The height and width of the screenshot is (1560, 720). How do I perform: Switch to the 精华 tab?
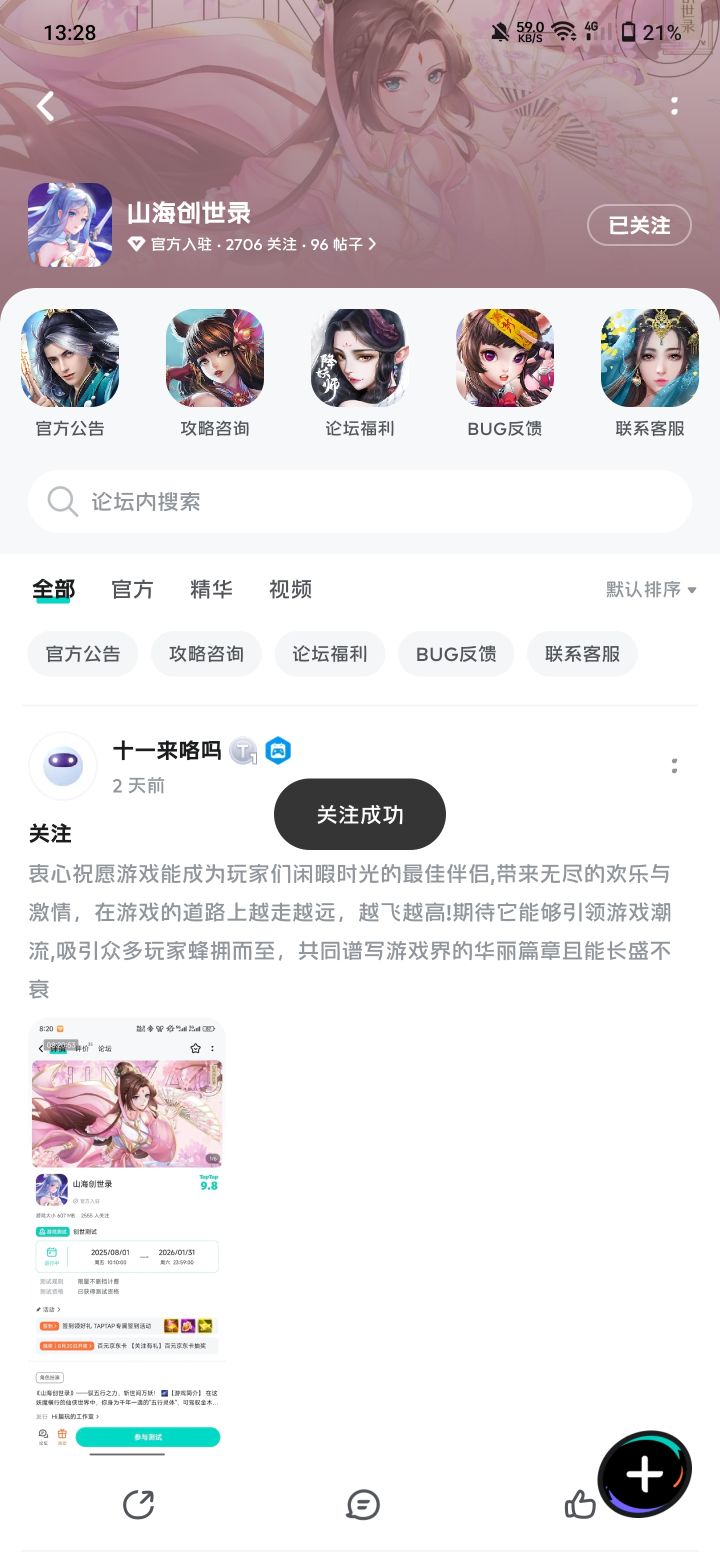tap(211, 589)
